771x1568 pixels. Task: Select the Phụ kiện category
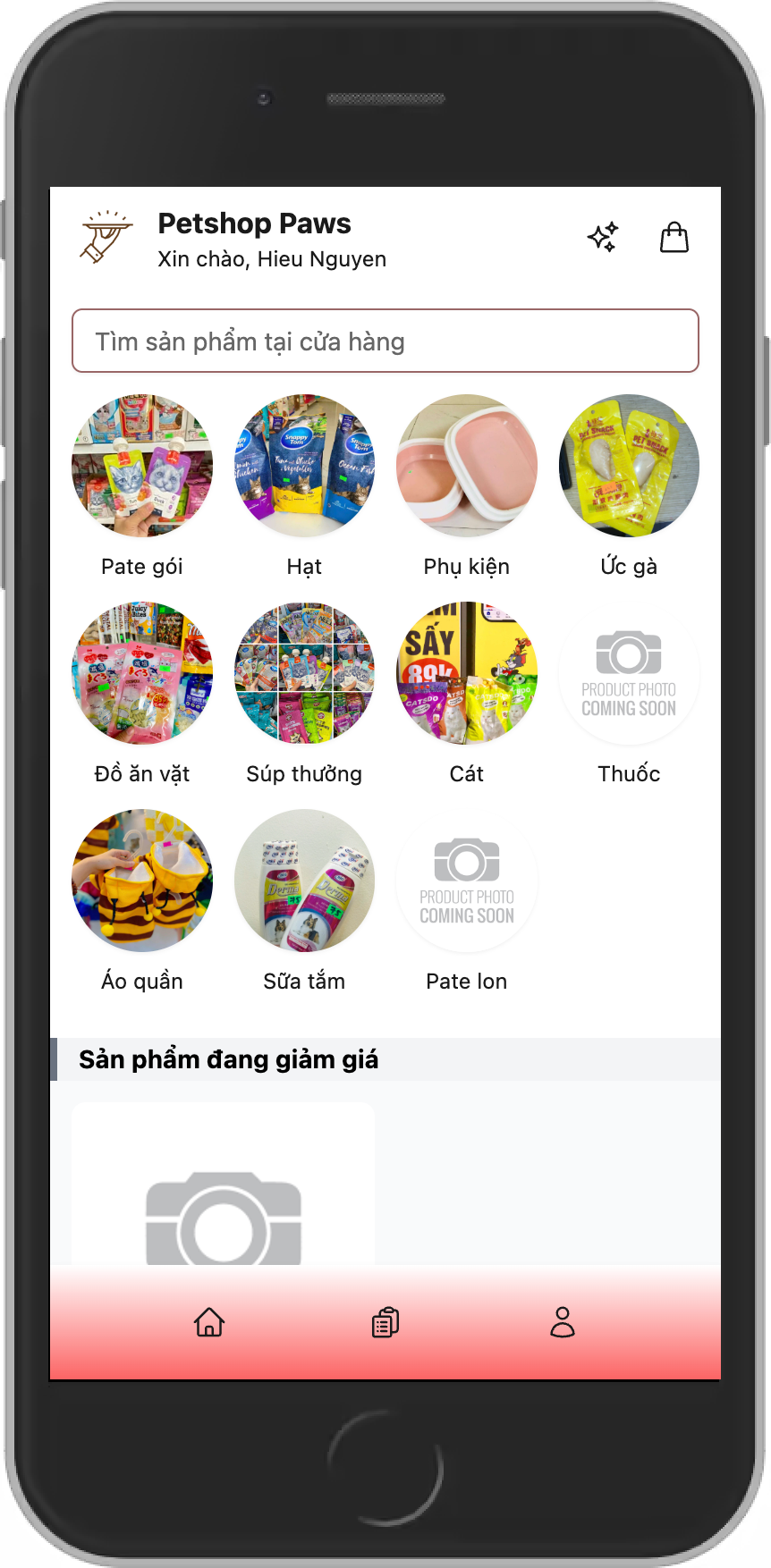467,466
